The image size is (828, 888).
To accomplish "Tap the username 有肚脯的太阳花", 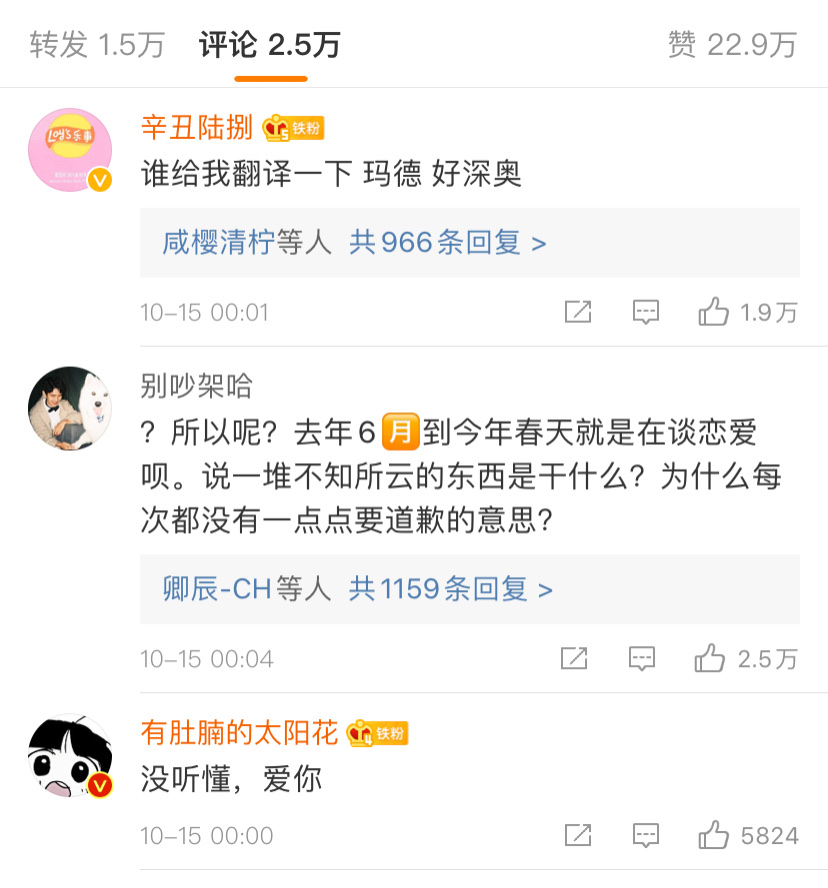I will point(240,733).
